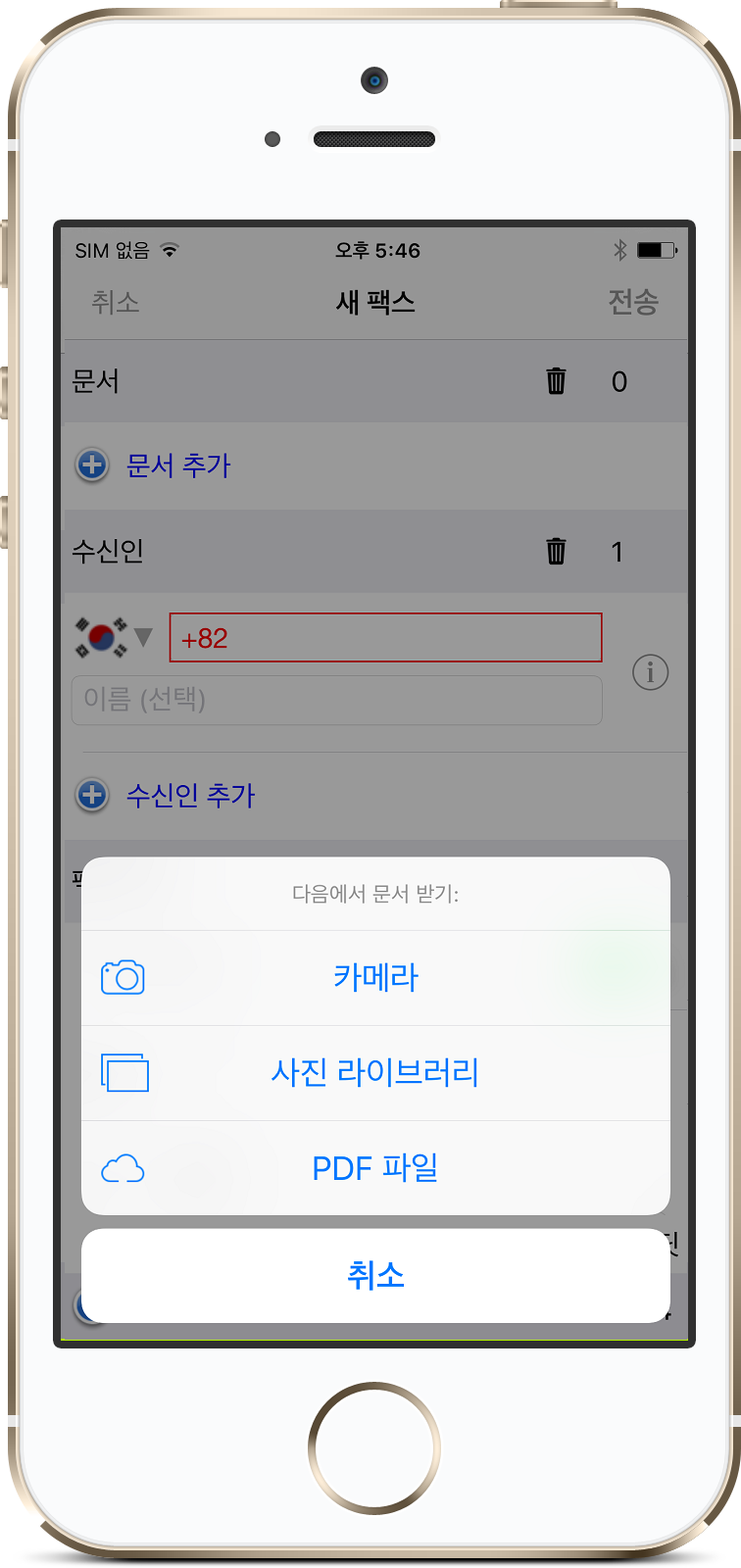Dismiss the sheet with the white 취소 button
Screen dimensions: 741x1568
(375, 1275)
